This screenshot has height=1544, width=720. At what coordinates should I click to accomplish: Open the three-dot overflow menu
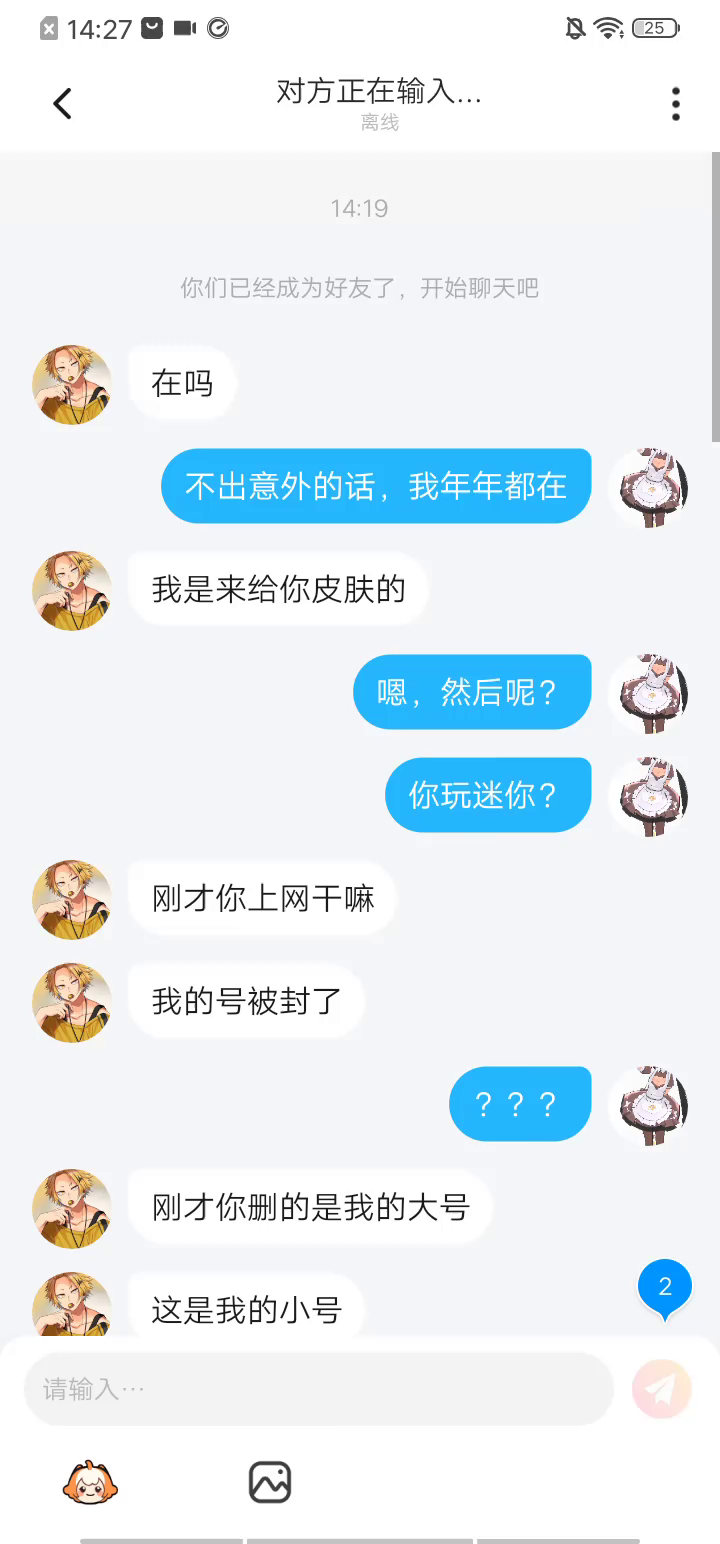pos(676,104)
